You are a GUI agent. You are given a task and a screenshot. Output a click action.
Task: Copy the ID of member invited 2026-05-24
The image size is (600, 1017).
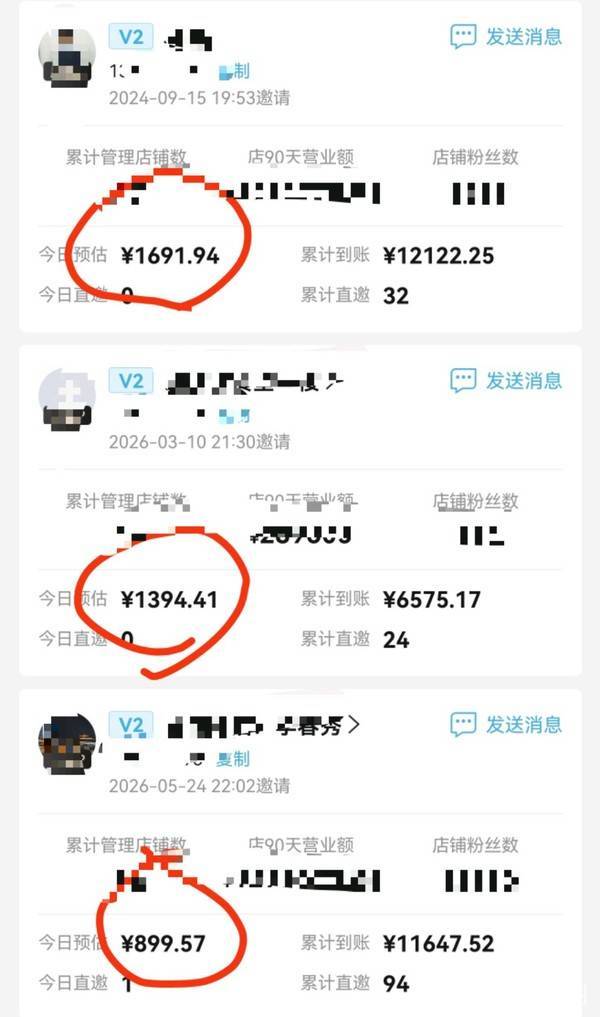(x=233, y=759)
